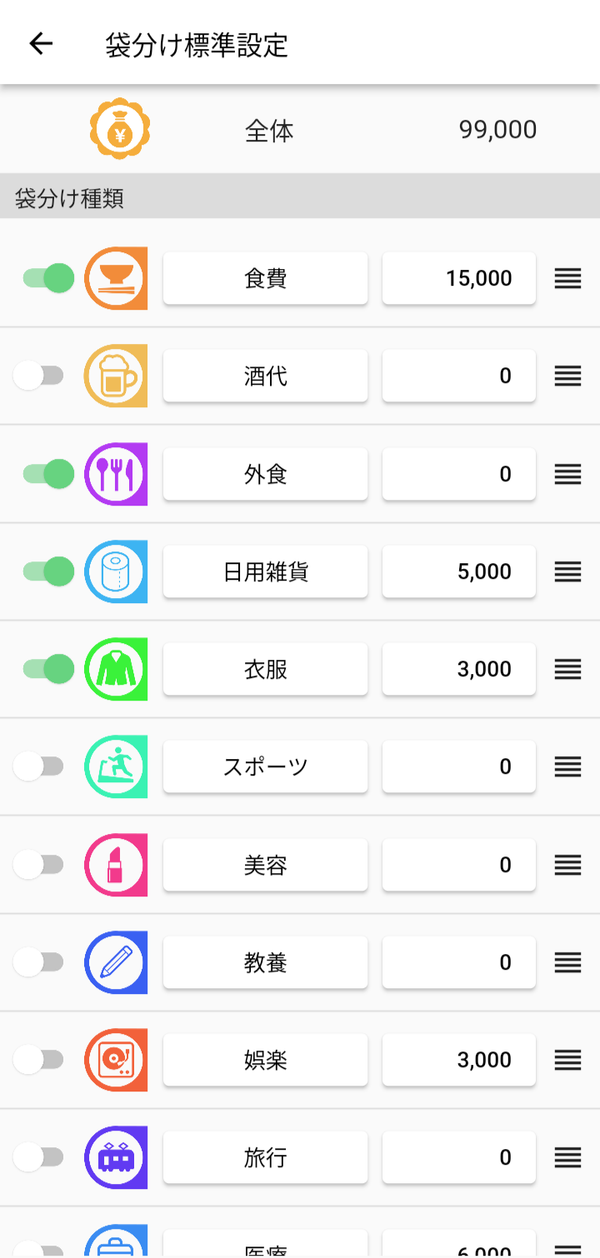Edit the 15,000 amount for 食費
This screenshot has height=1258, width=600.
click(459, 278)
